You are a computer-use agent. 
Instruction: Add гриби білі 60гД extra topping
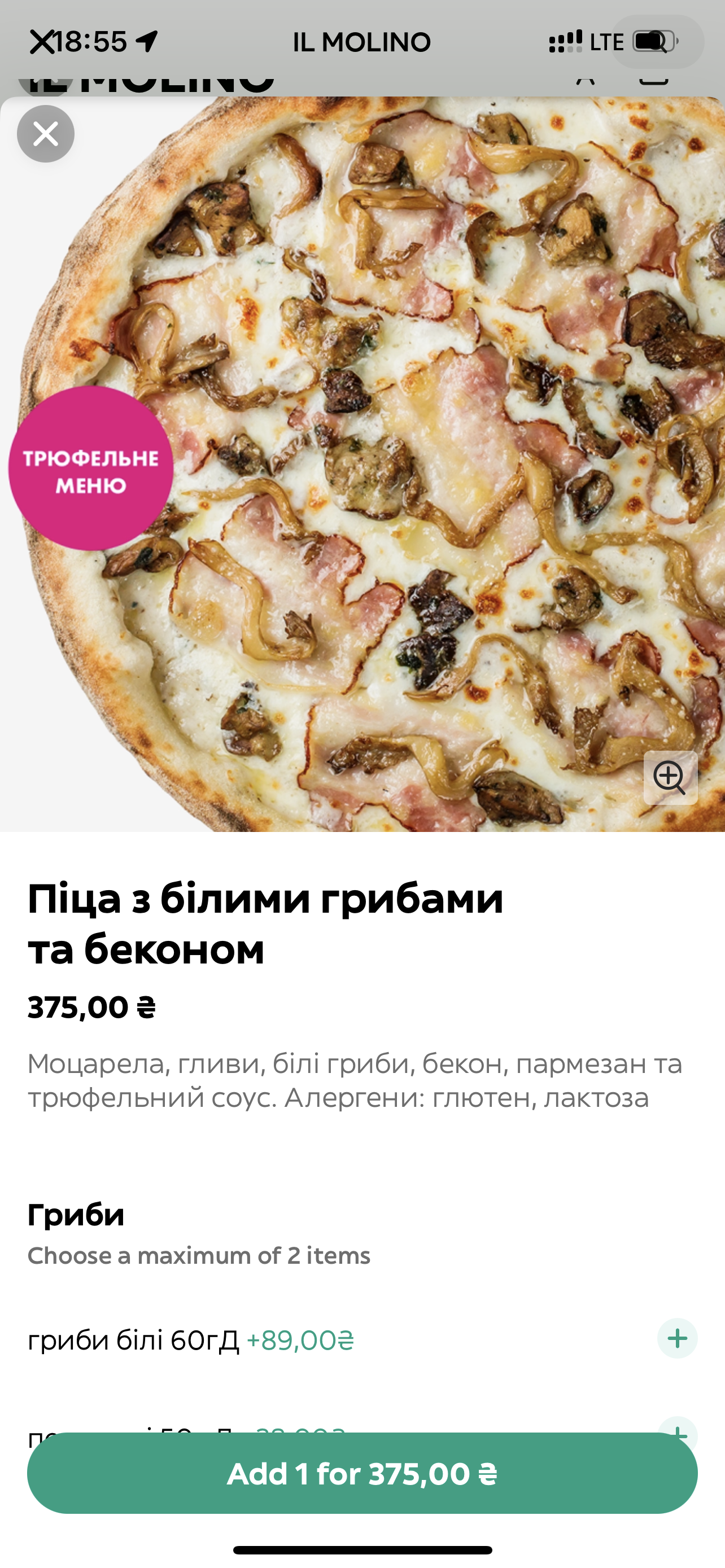(677, 1338)
